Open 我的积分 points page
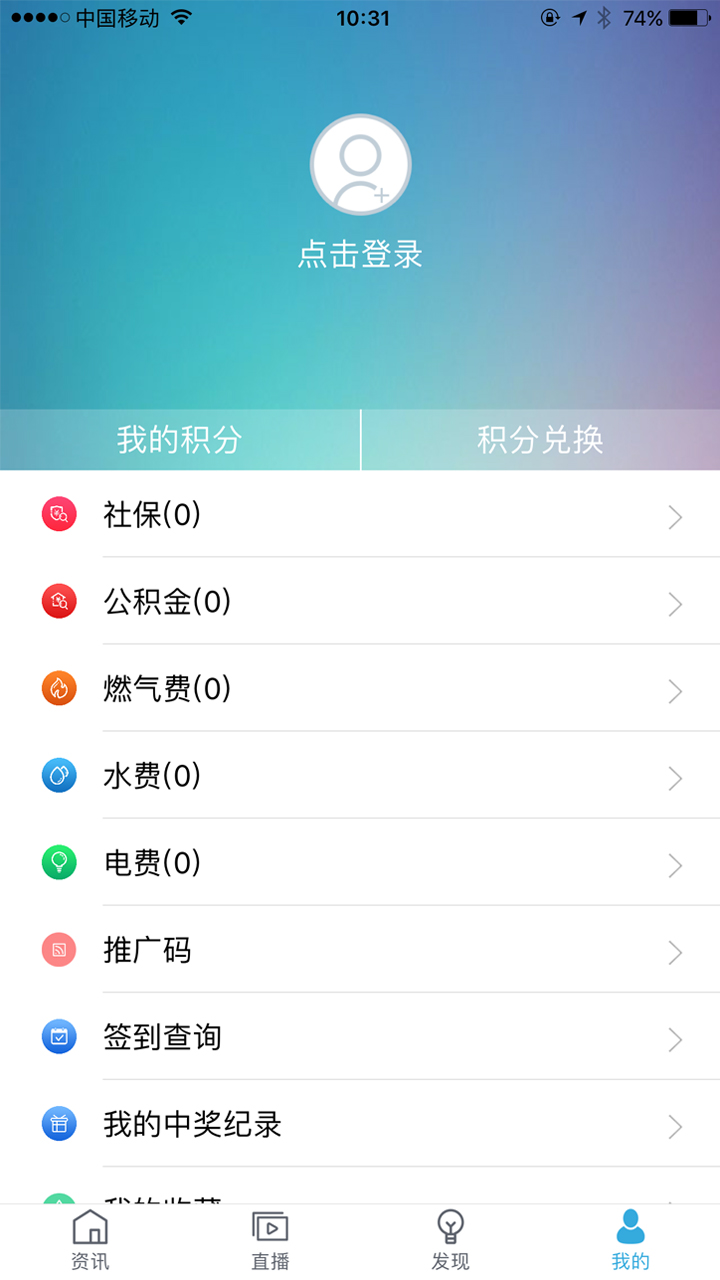The image size is (720, 1280). click(178, 440)
